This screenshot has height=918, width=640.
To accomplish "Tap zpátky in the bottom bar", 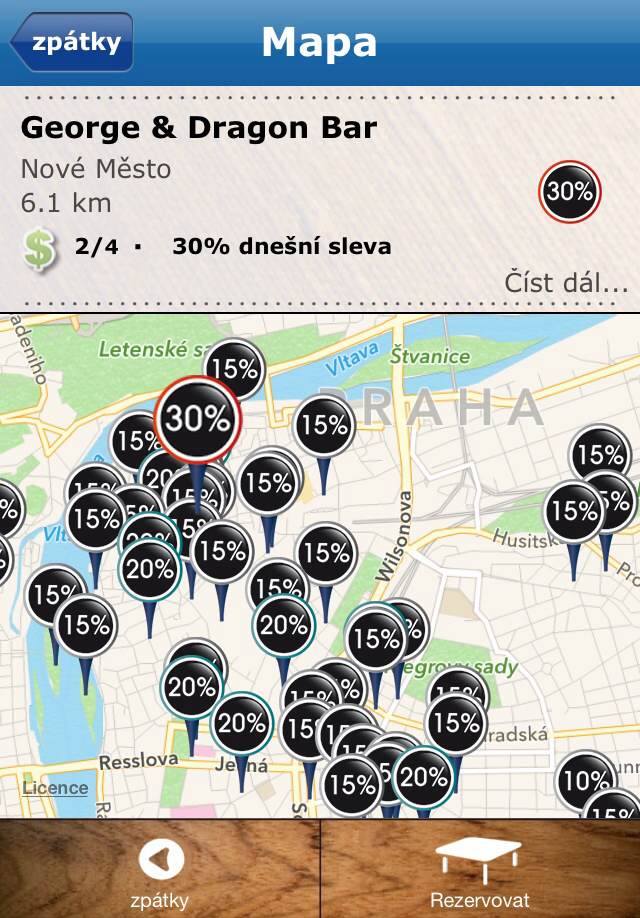I will (x=159, y=870).
